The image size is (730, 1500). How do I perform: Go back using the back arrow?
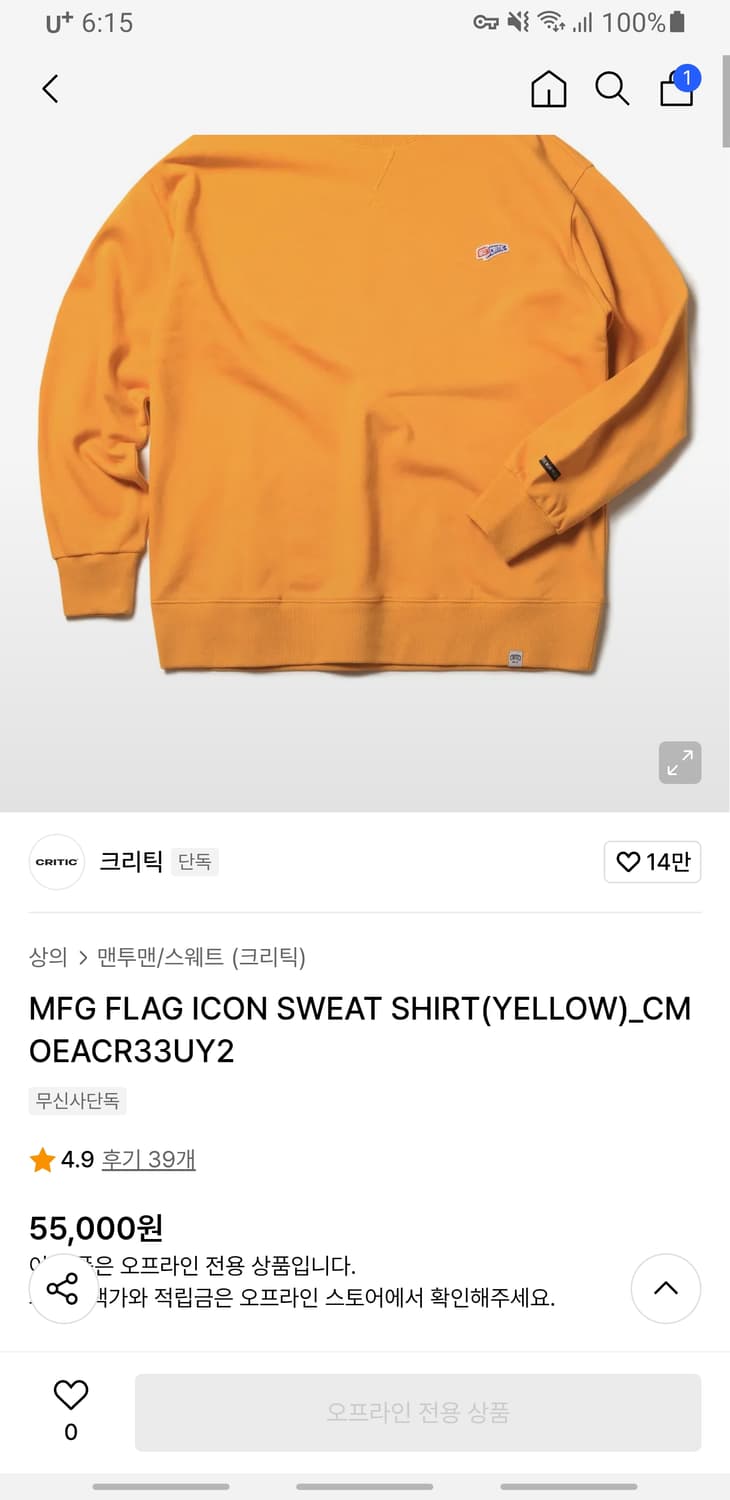[50, 89]
